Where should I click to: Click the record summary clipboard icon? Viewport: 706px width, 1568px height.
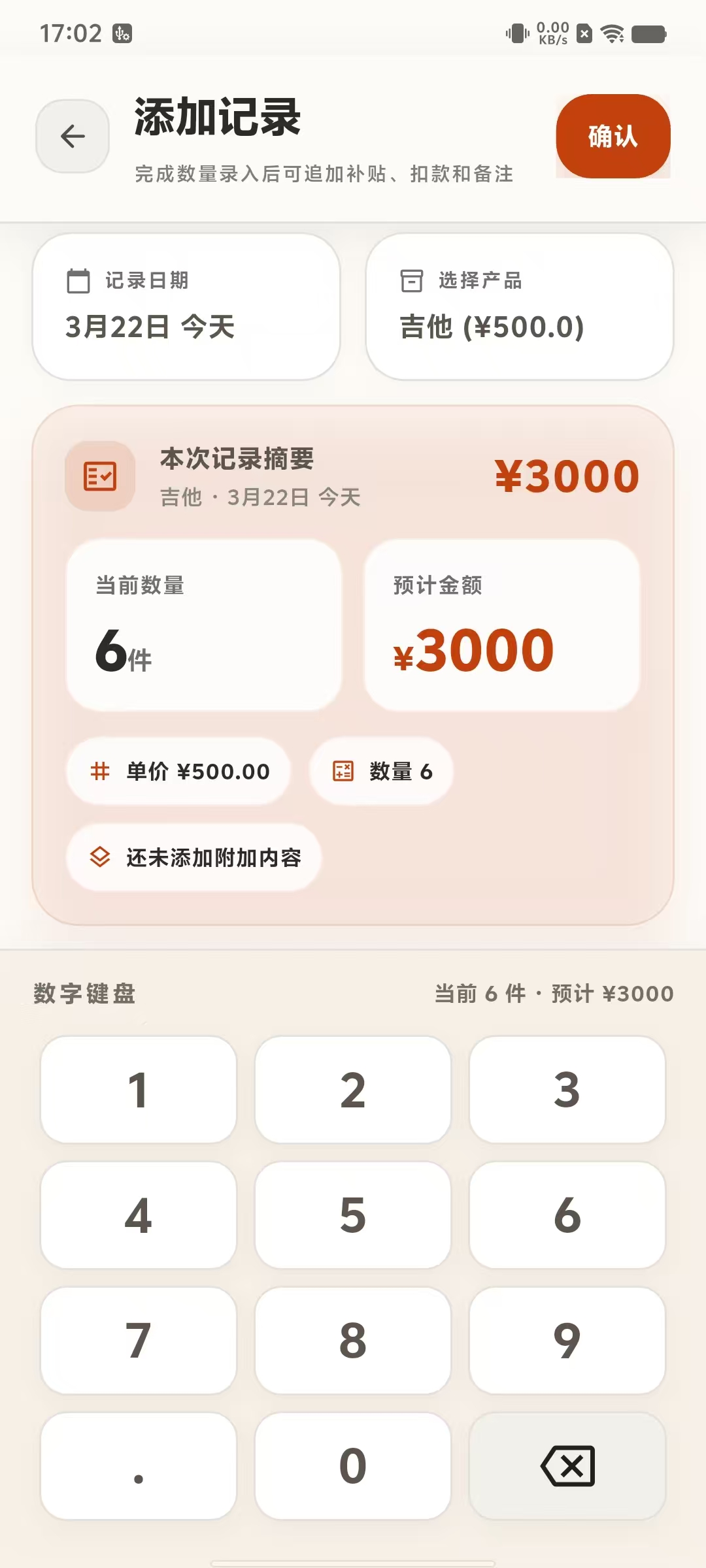click(x=100, y=476)
